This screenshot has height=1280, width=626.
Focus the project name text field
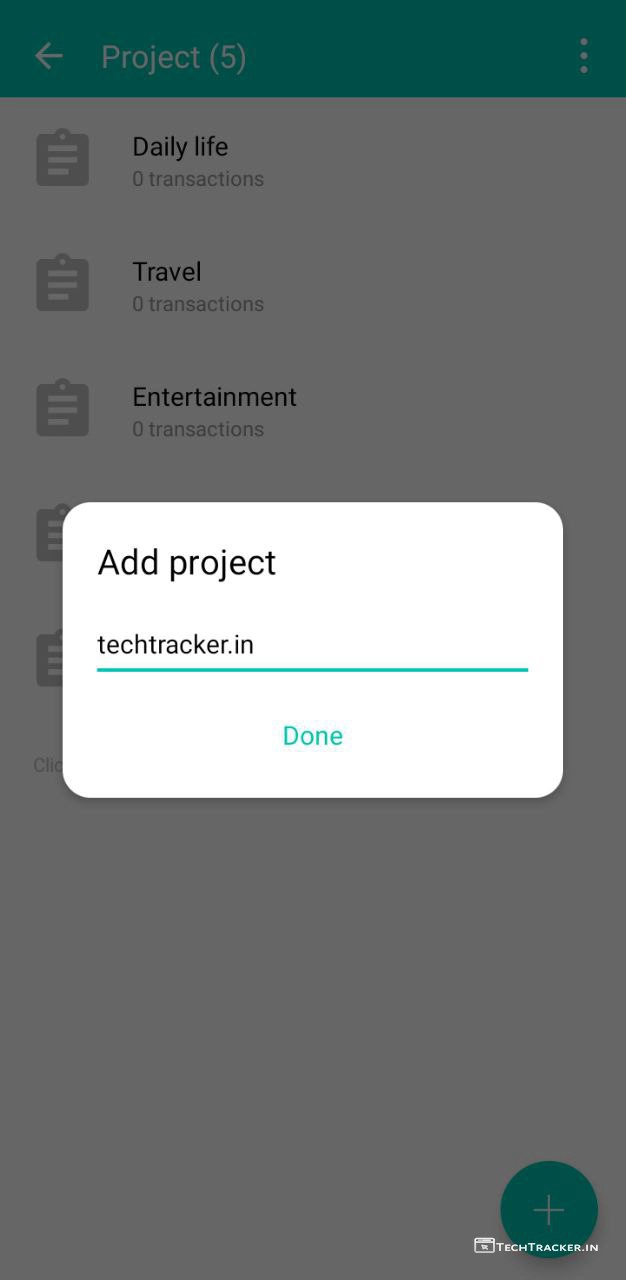click(311, 645)
